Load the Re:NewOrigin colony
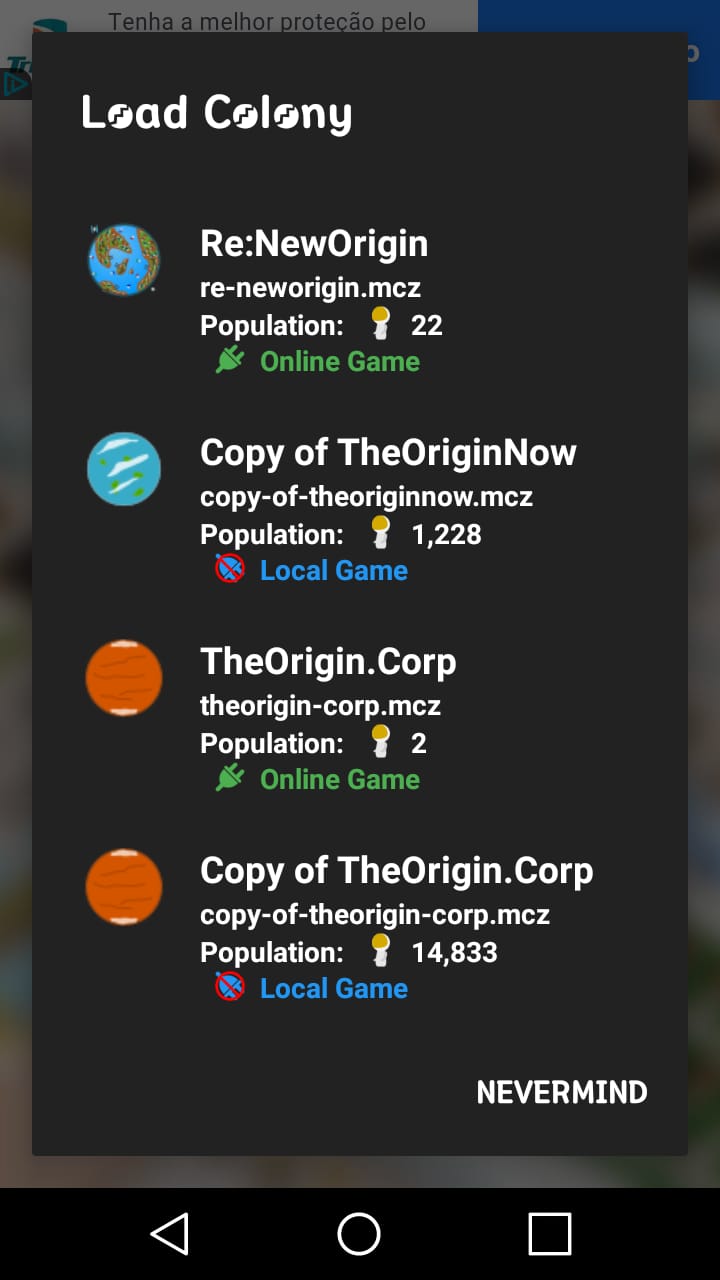This screenshot has height=1280, width=720. click(360, 300)
